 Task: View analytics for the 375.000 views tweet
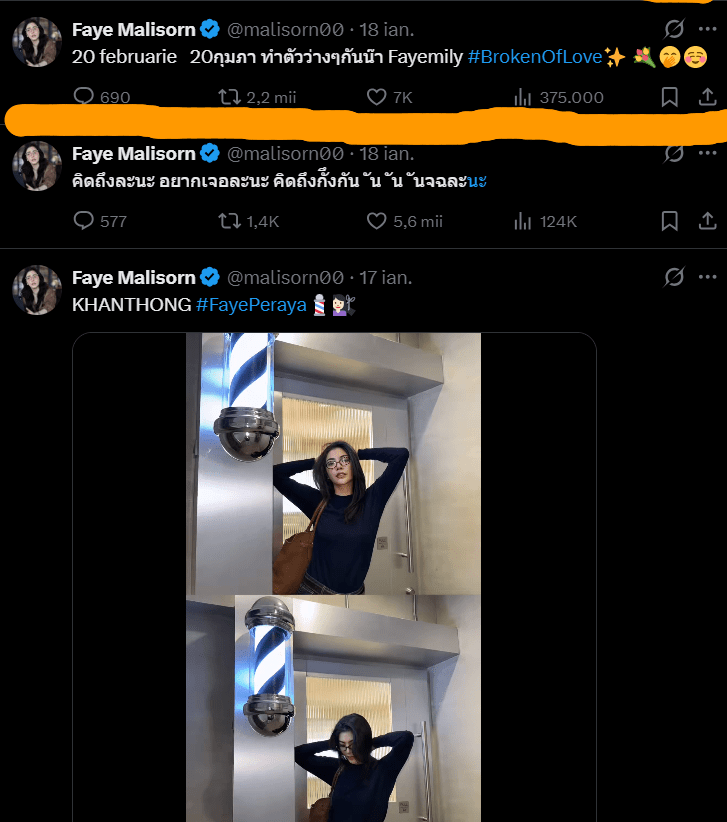pos(522,97)
